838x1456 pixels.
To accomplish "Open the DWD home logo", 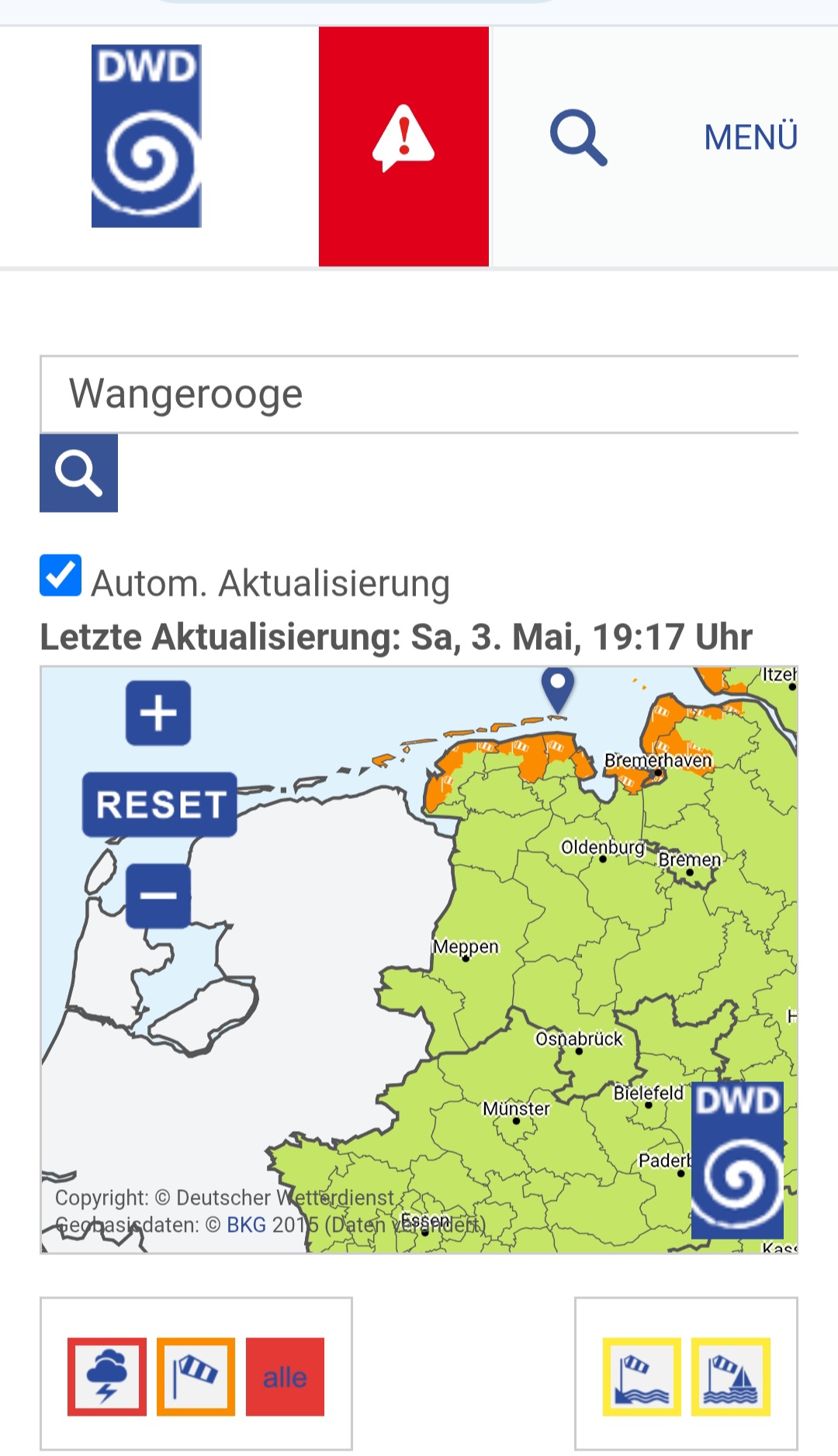I will [146, 136].
